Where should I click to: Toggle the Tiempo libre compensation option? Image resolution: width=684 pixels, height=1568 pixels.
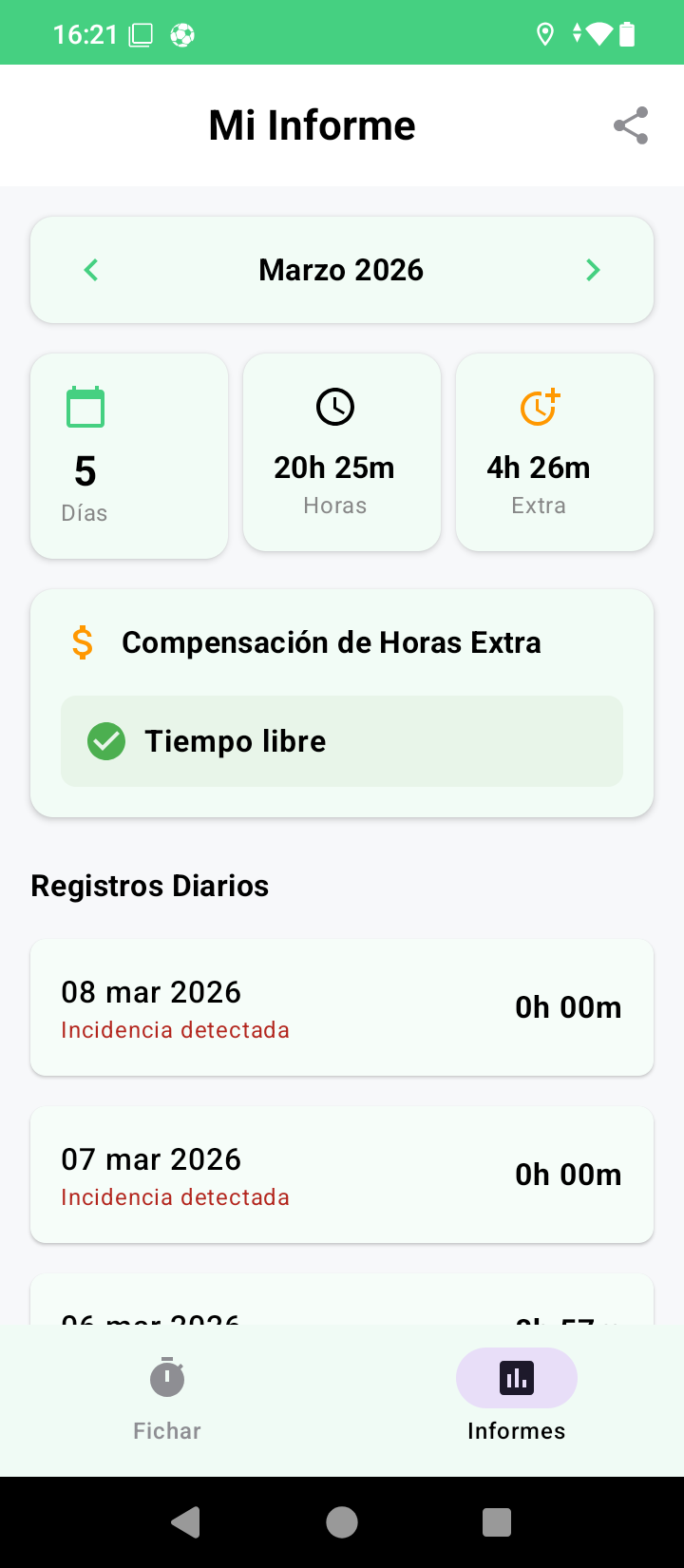(342, 740)
